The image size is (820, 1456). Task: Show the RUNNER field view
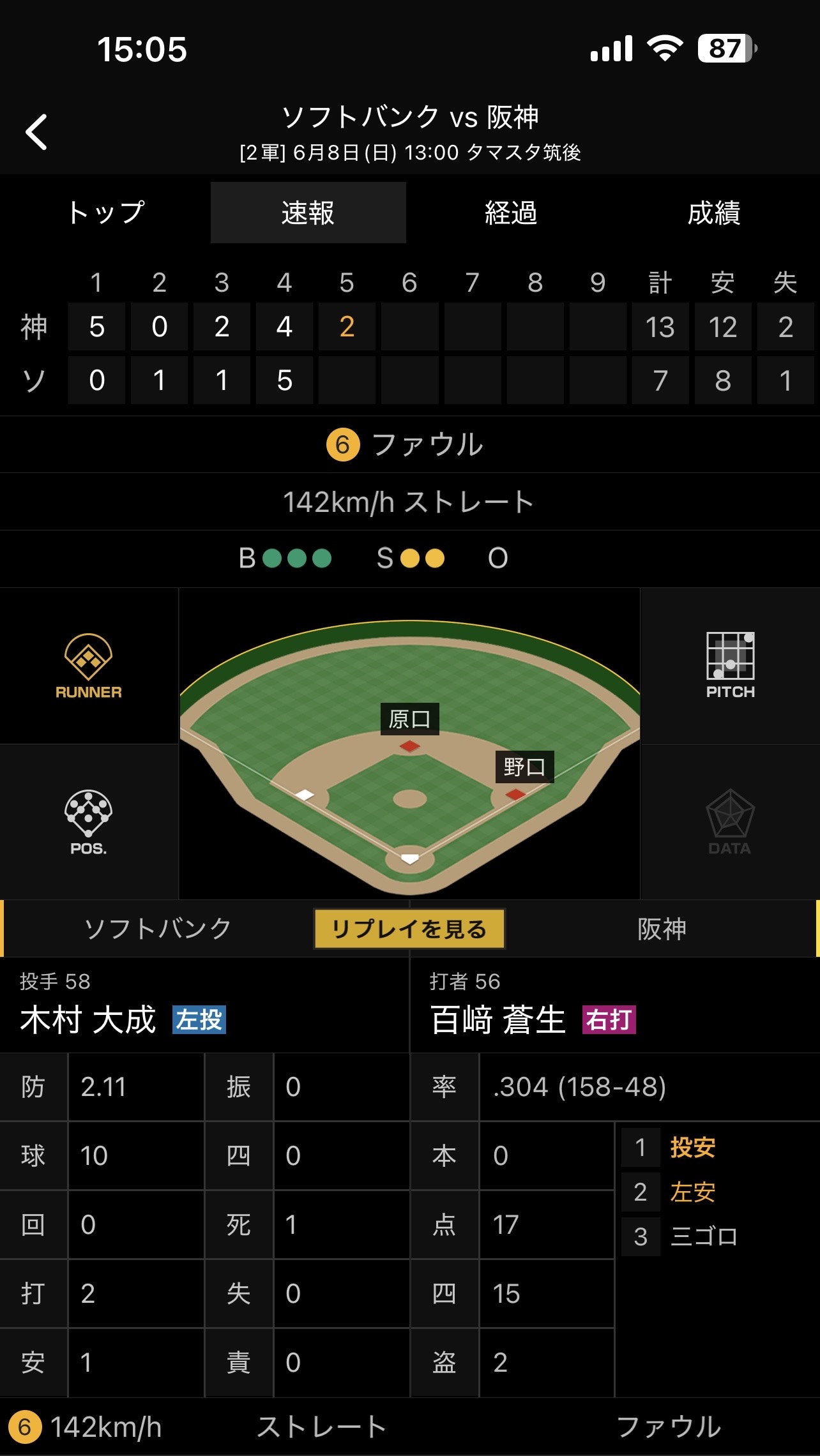pyautogui.click(x=89, y=666)
